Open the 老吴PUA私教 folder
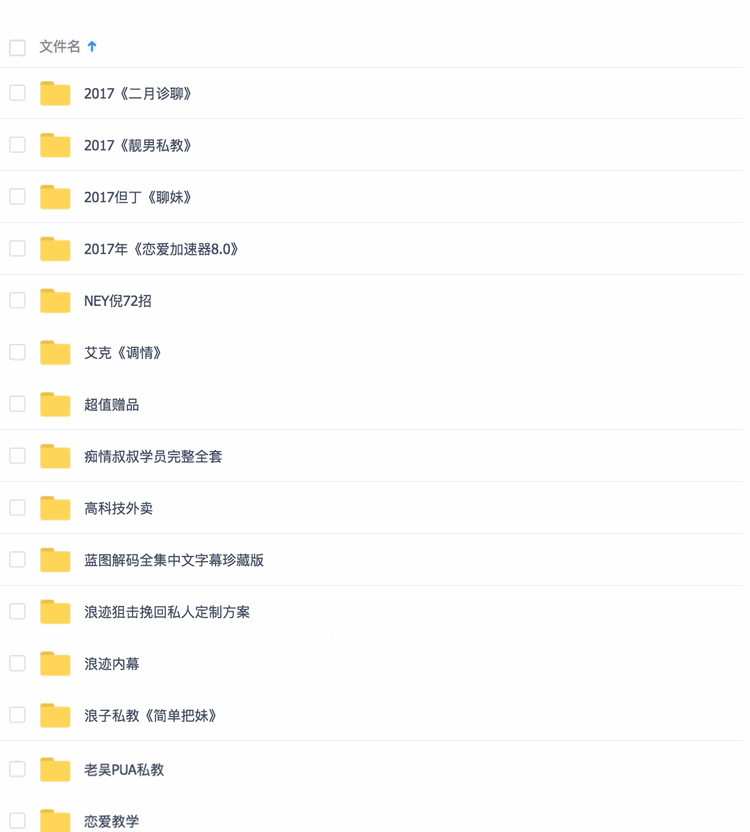Viewport: 750px width, 832px height. pyautogui.click(x=124, y=770)
